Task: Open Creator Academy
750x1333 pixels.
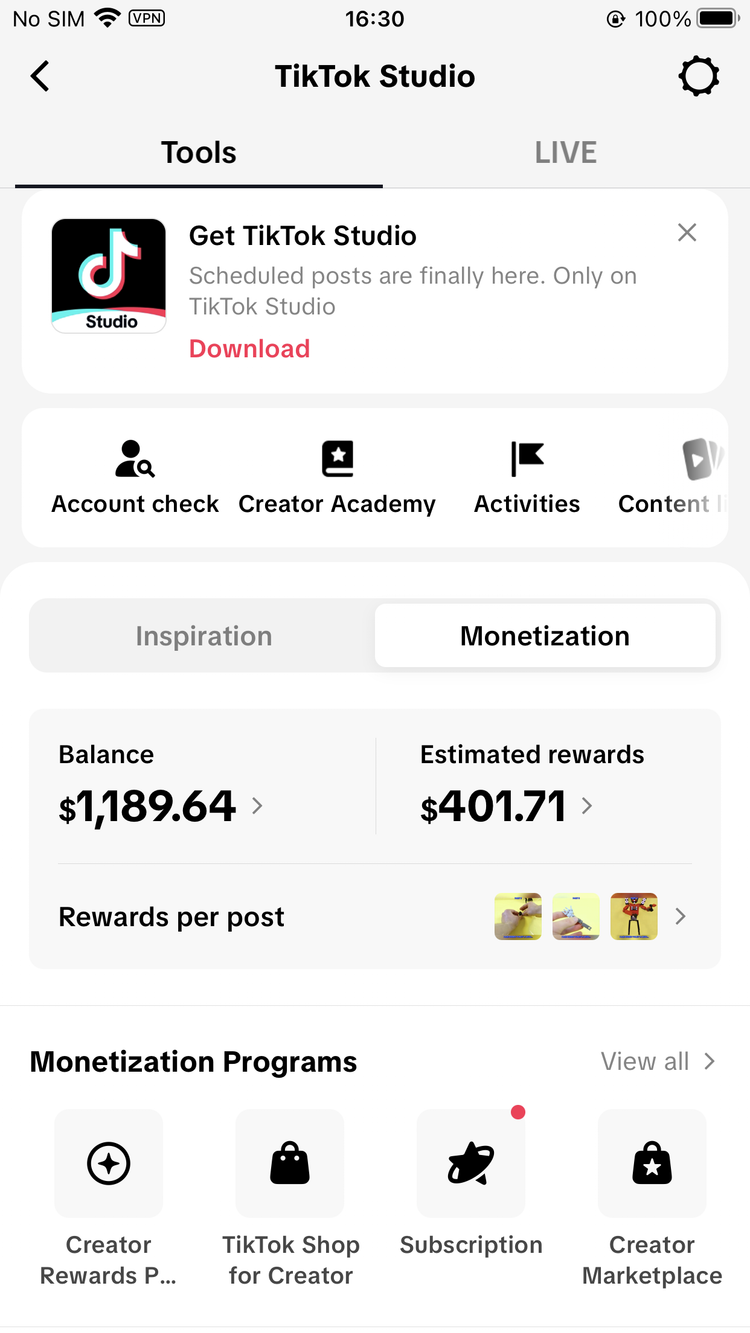Action: click(x=337, y=478)
